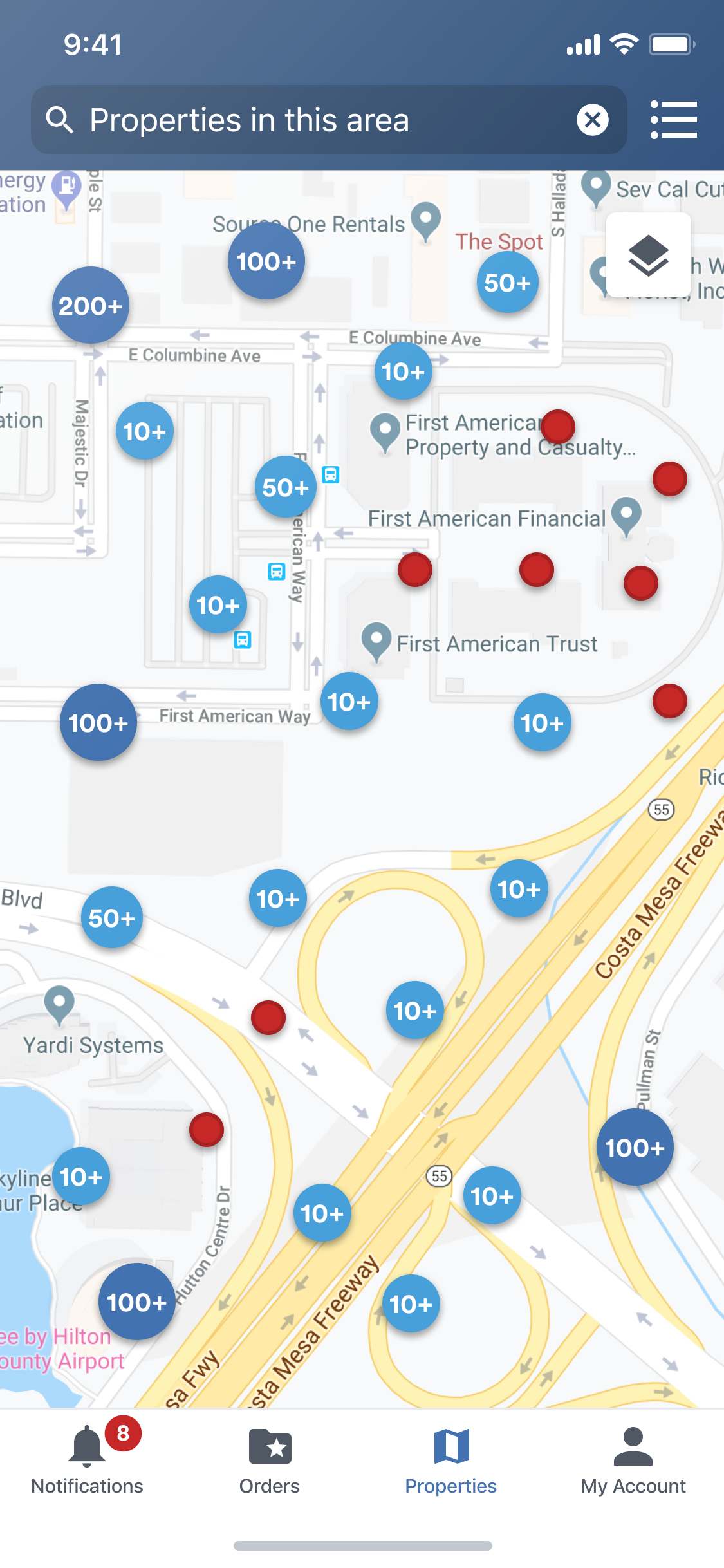The width and height of the screenshot is (724, 1568).
Task: Switch to the Orders tab
Action: [270, 1458]
